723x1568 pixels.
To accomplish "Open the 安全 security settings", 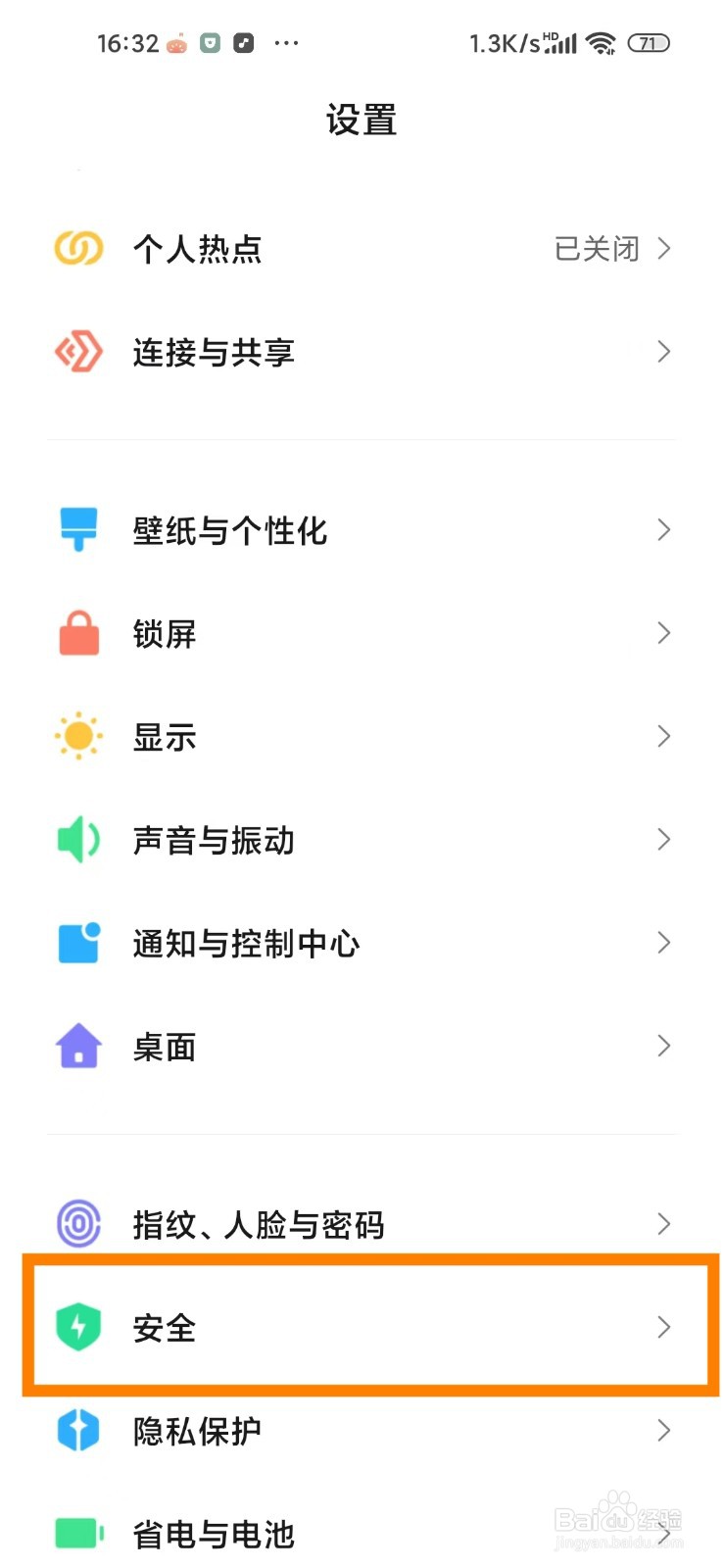I will click(x=361, y=1328).
